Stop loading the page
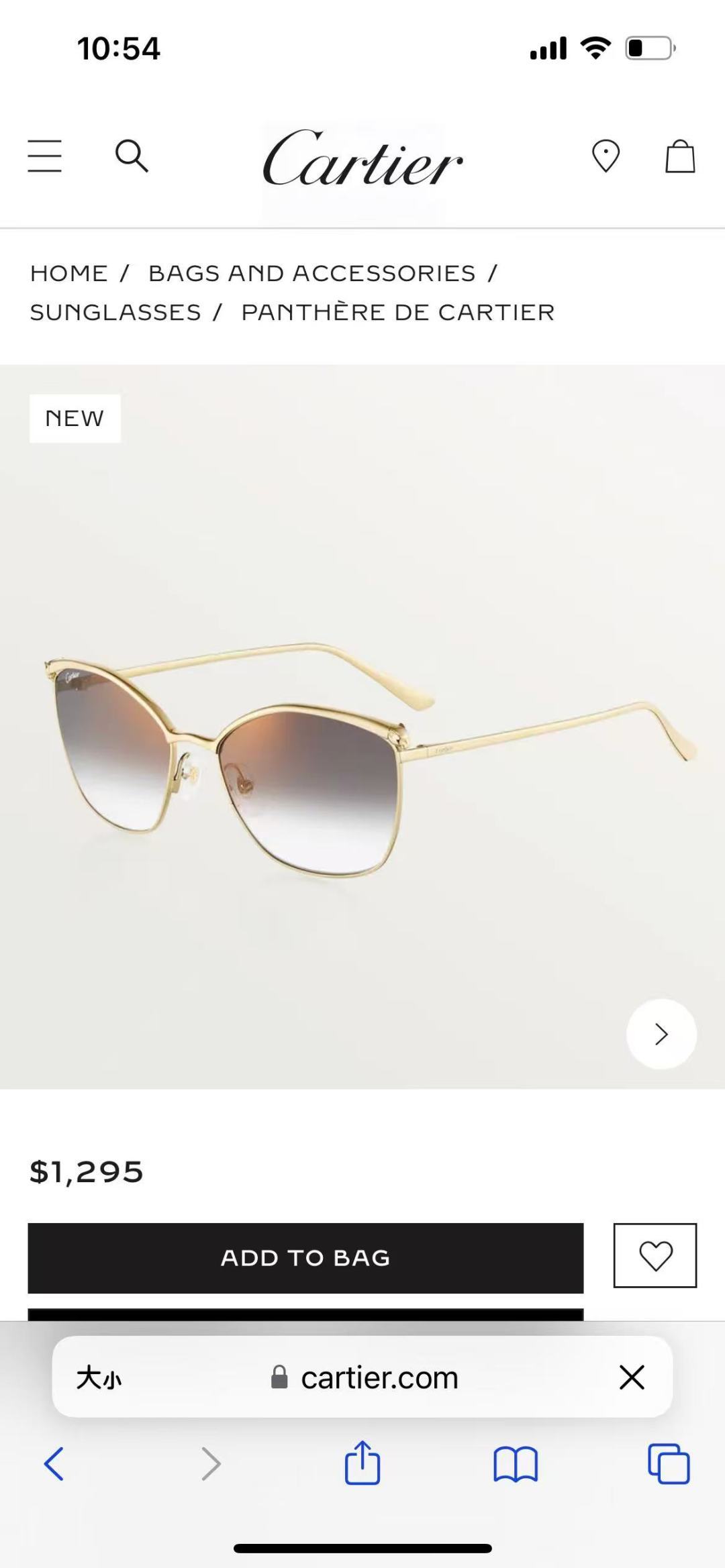The image size is (725, 1568). pos(632,1377)
